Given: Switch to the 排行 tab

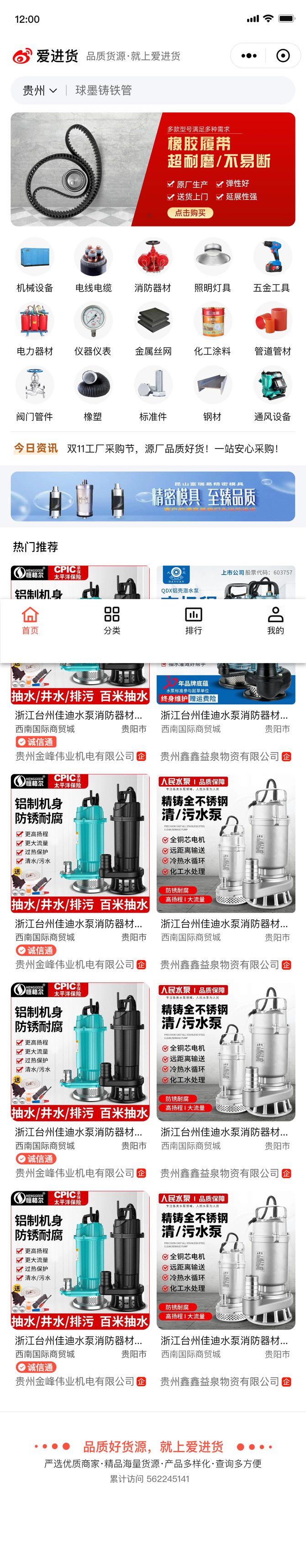Looking at the screenshot, I should [x=194, y=620].
